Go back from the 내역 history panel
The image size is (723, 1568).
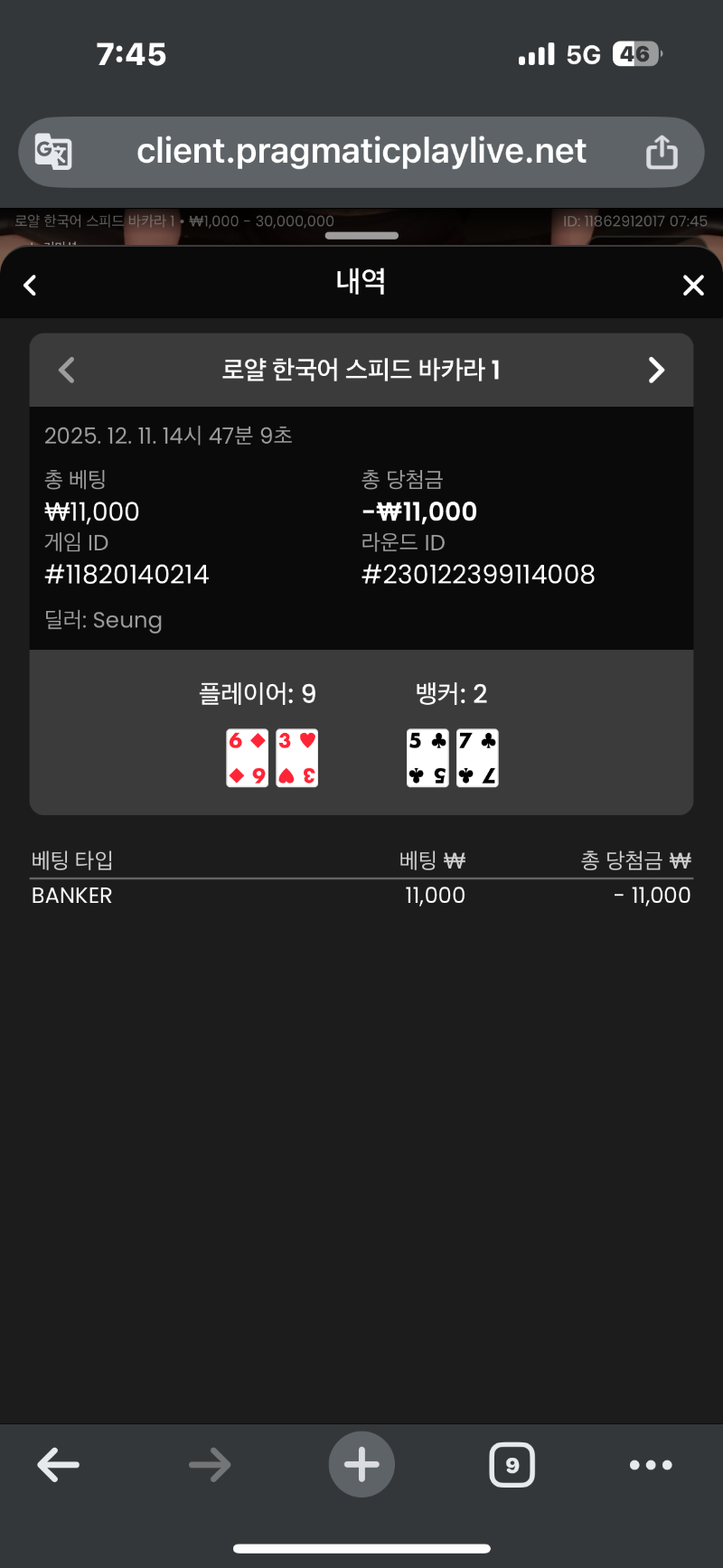(x=31, y=286)
